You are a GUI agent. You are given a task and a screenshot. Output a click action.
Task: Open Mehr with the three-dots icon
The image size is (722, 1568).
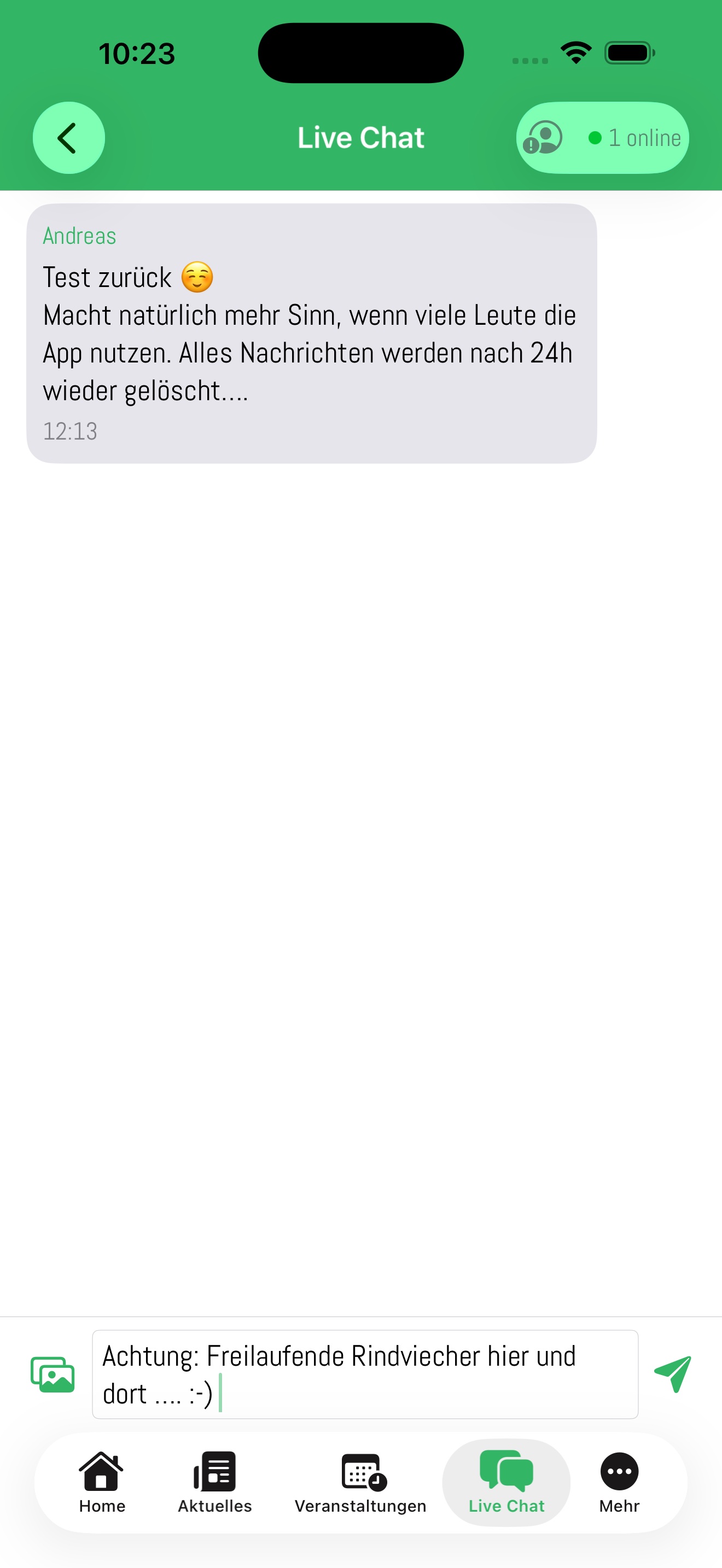[619, 1473]
